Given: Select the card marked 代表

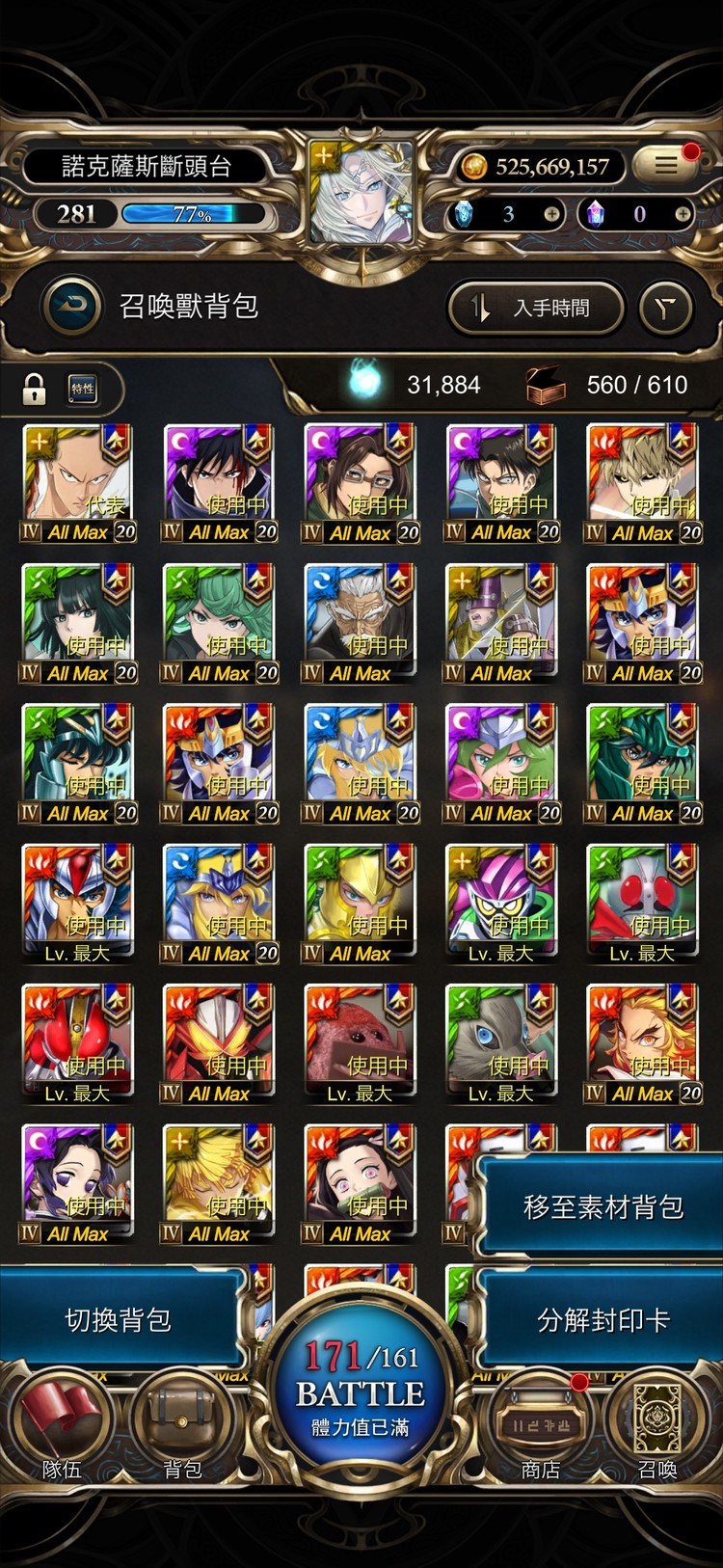Looking at the screenshot, I should tap(78, 484).
